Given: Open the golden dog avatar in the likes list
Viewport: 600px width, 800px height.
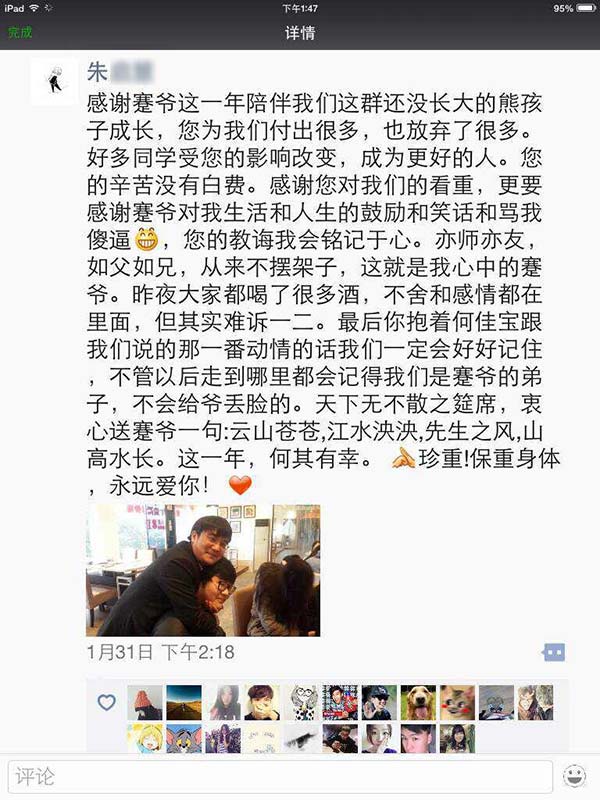Looking at the screenshot, I should click(418, 702).
